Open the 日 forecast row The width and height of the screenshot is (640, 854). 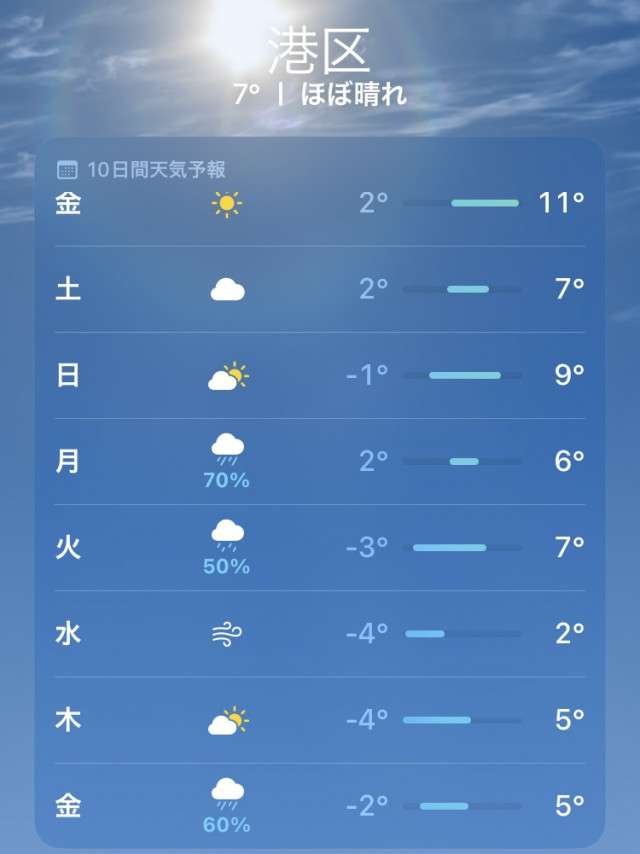(320, 375)
